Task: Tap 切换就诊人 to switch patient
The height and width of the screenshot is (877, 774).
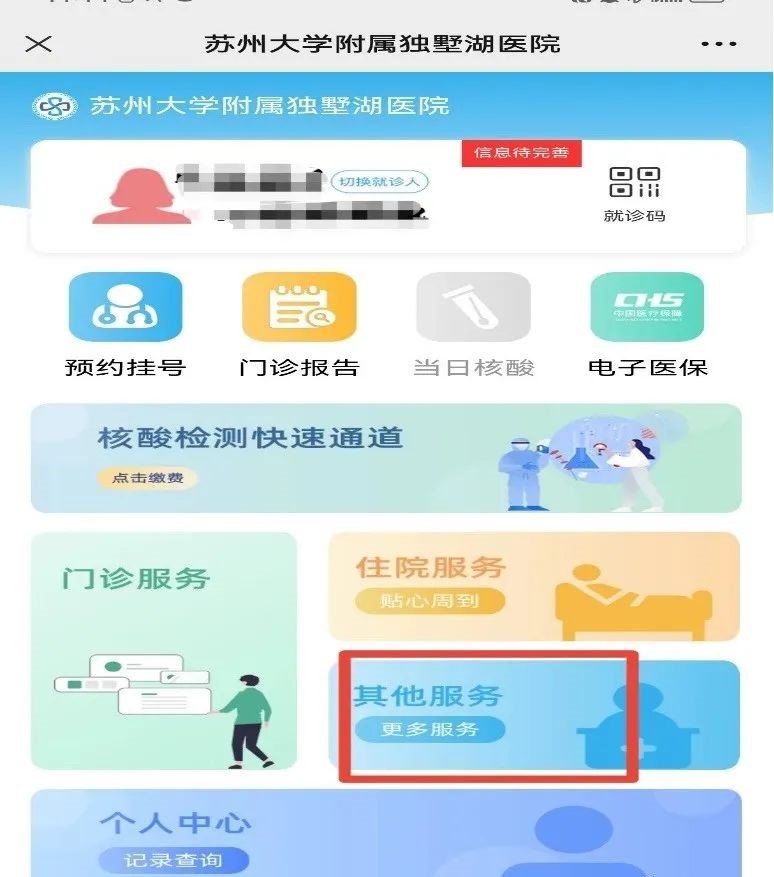Action: pyautogui.click(x=380, y=182)
